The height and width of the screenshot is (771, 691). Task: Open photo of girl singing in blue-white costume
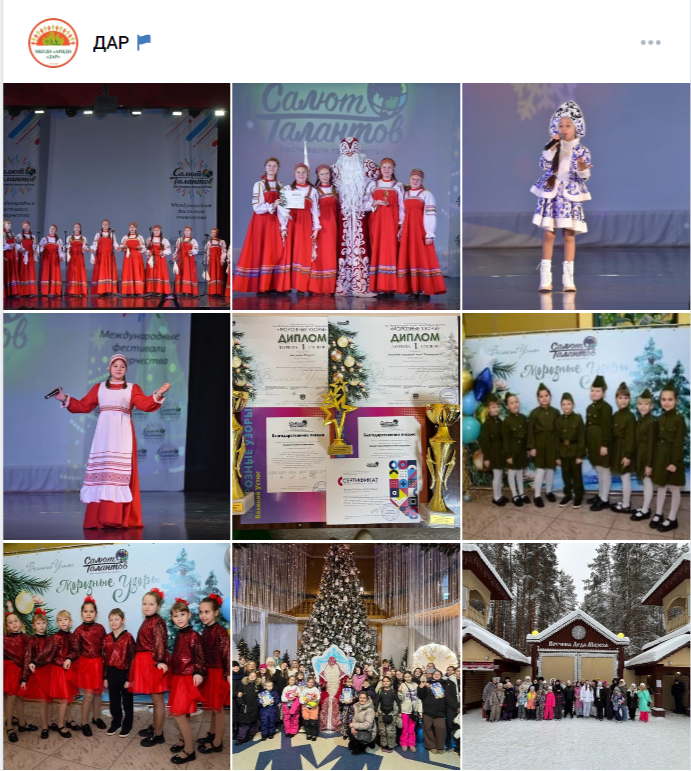pos(576,196)
